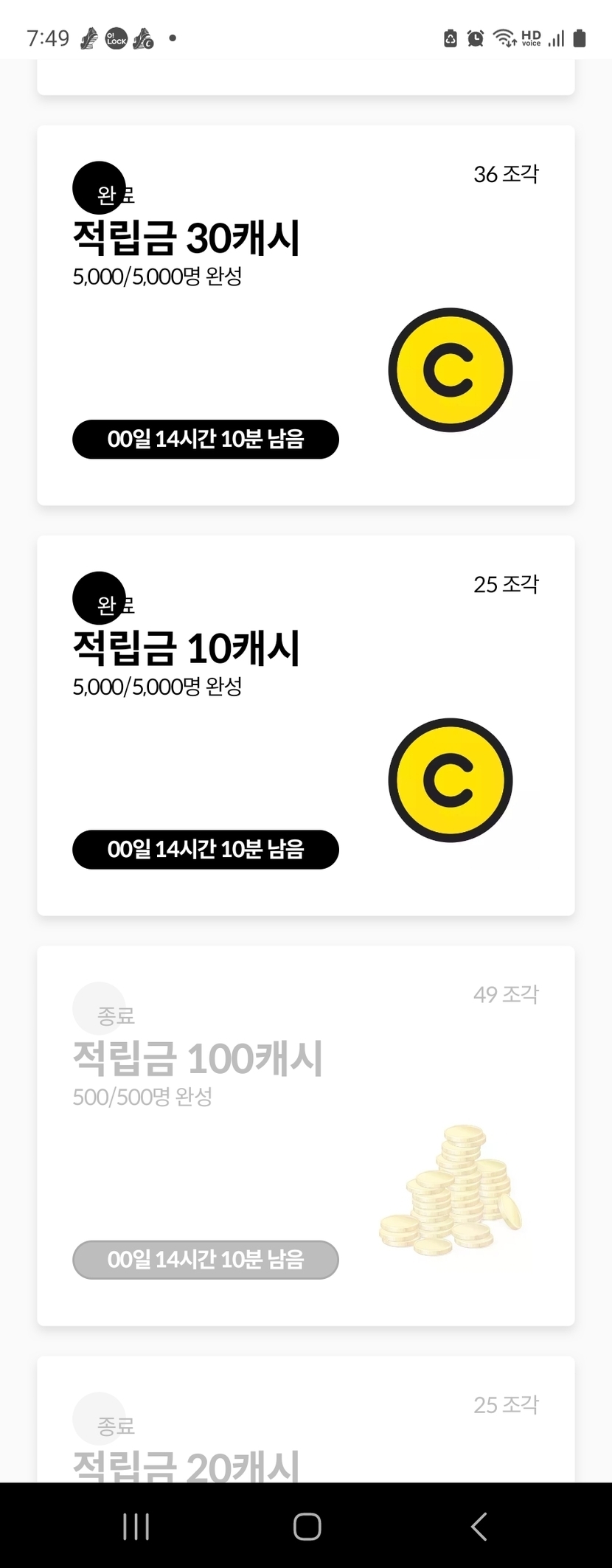Open the 적립금 30캐시 card
Screen dimensions: 612x1568
point(305,315)
